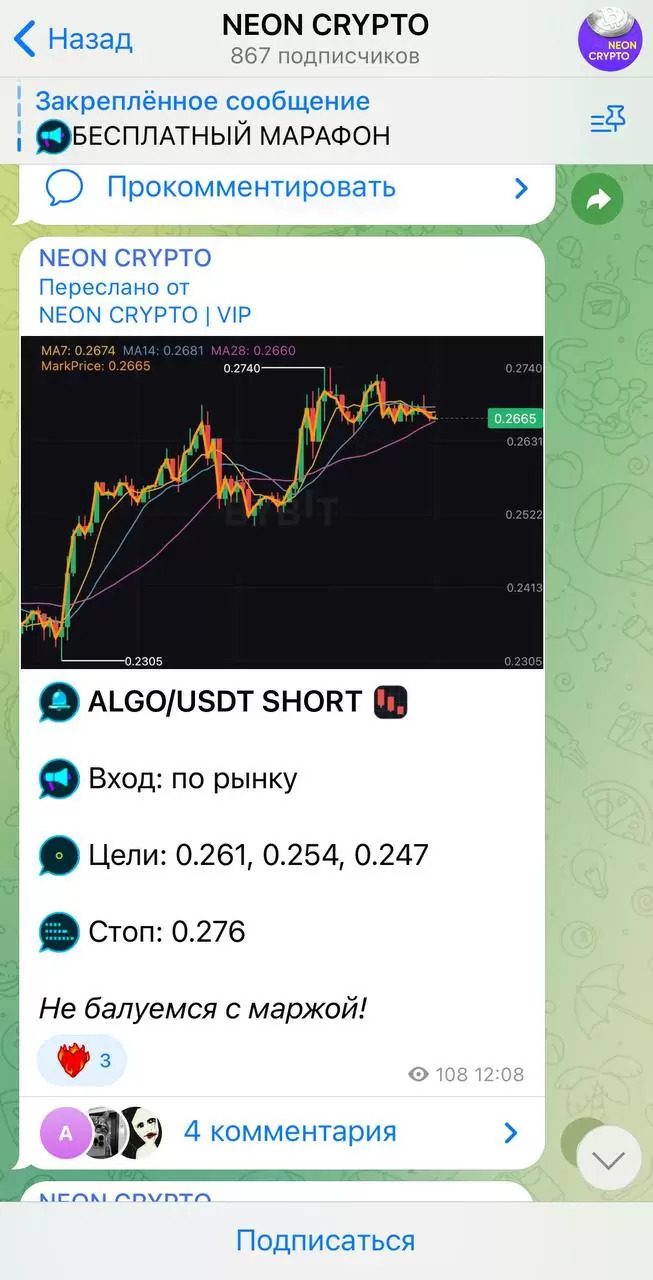Jump to the bottom with the down arrow button
653x1280 pixels.
608,1158
